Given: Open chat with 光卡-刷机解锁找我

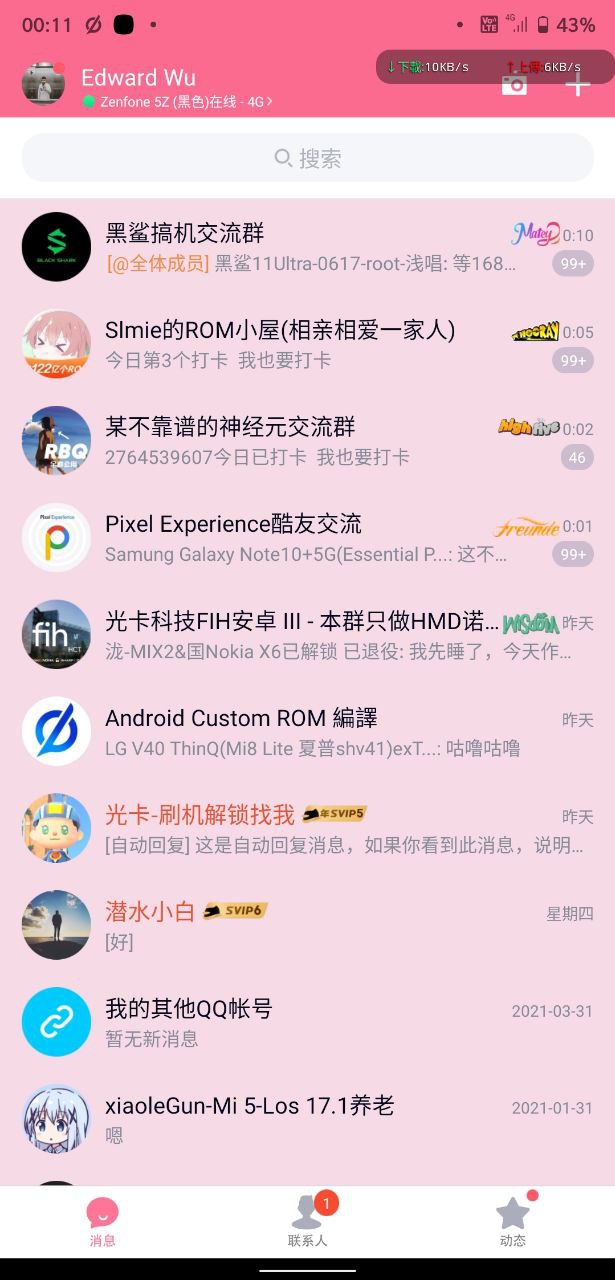Looking at the screenshot, I should [x=308, y=829].
